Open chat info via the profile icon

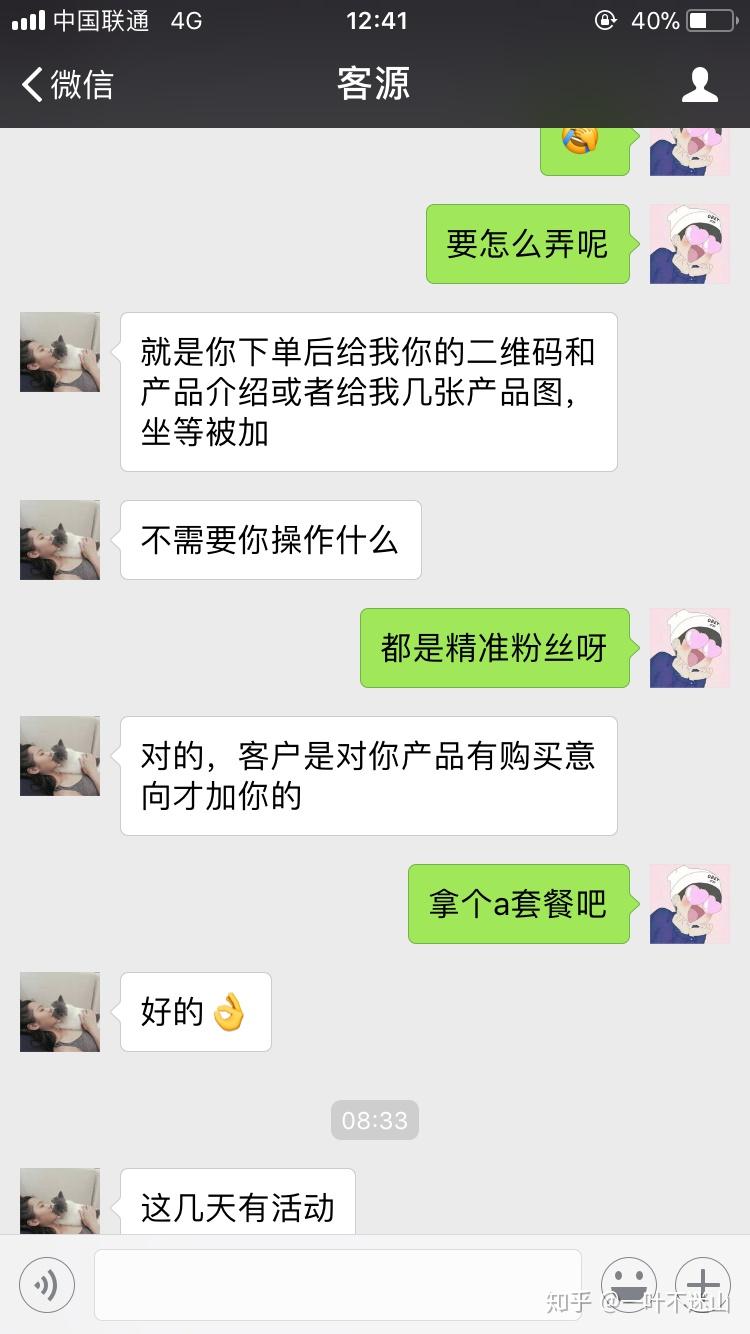point(699,85)
